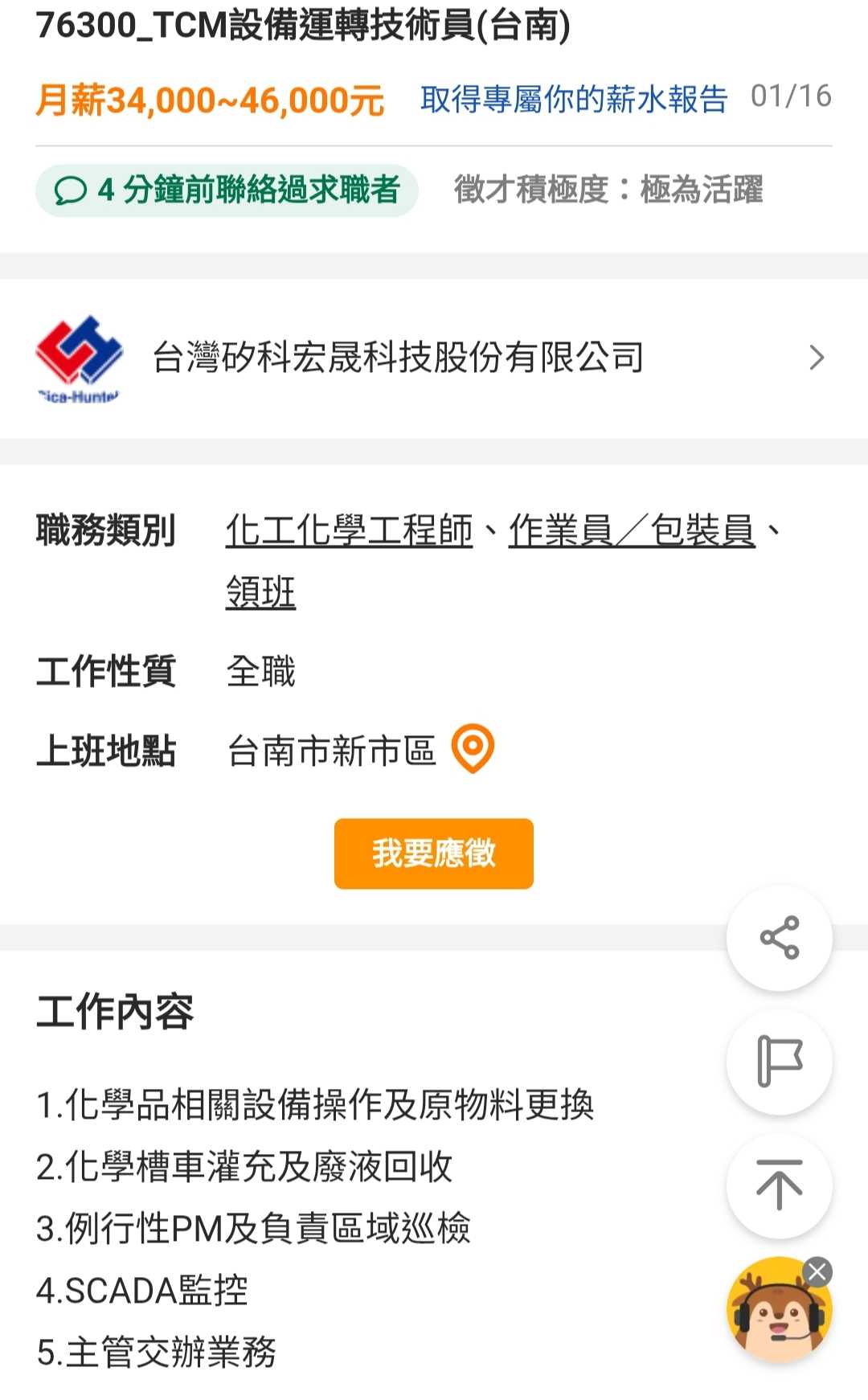Click the 月薪34,000~46,000元 salary text
The height and width of the screenshot is (1400, 868).
click(x=209, y=99)
